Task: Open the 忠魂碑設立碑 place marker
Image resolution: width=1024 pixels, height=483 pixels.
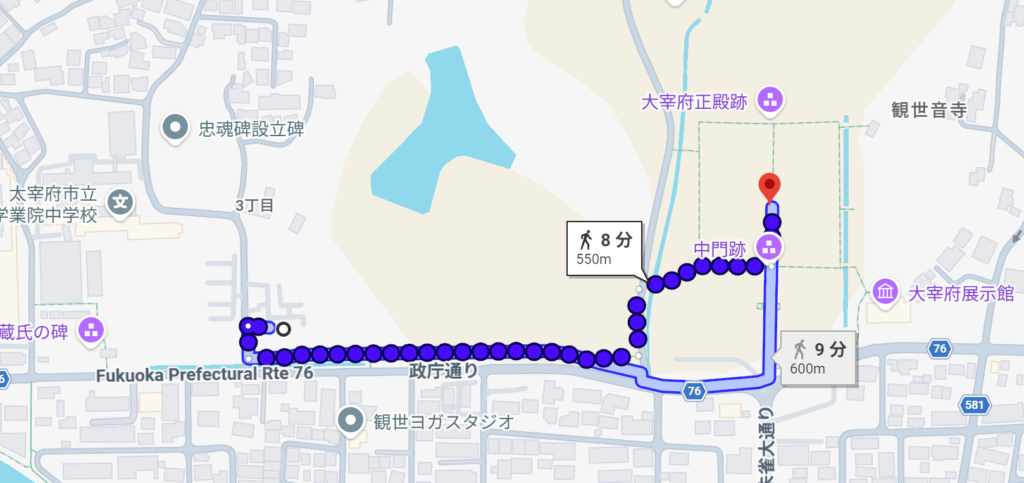Action: 177,127
